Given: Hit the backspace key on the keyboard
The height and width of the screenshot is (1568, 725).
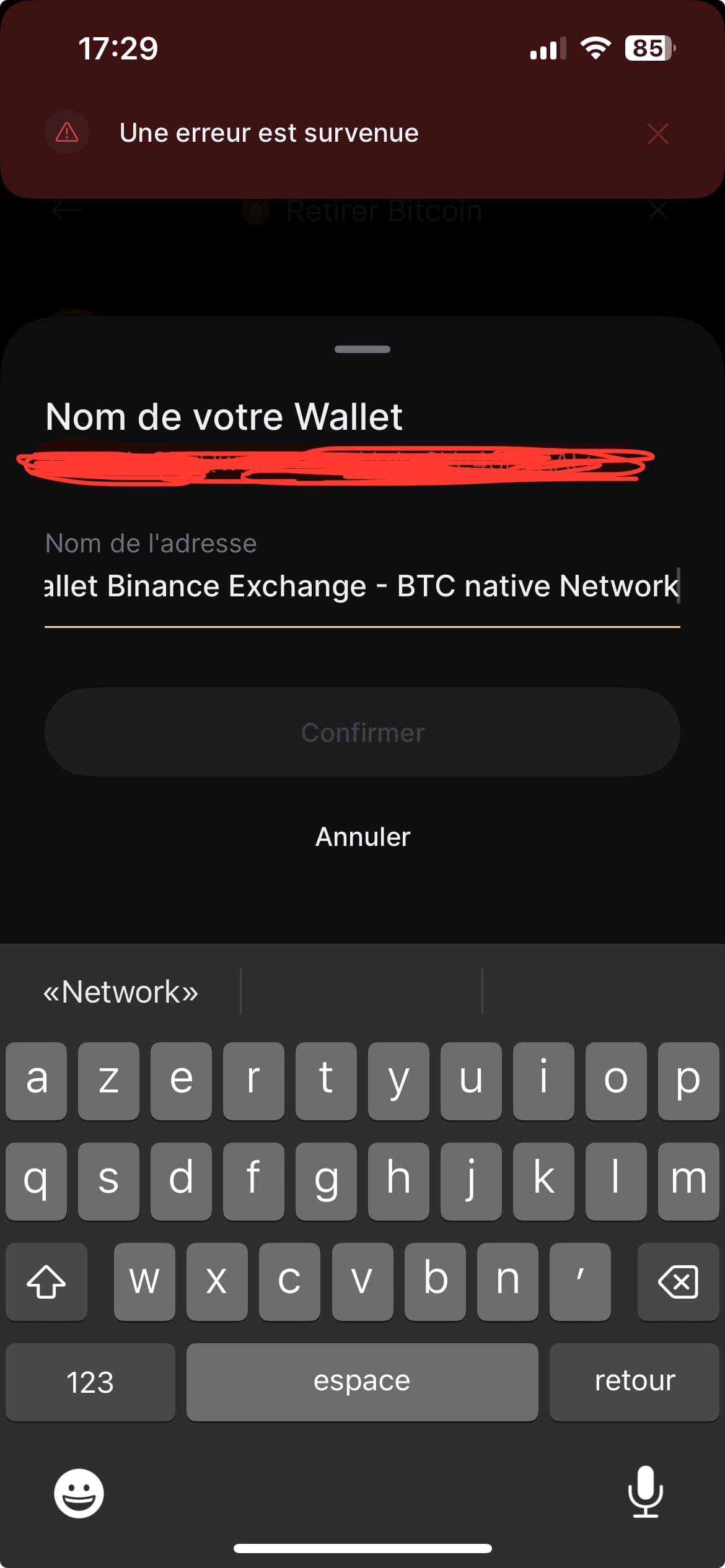Looking at the screenshot, I should point(678,1282).
